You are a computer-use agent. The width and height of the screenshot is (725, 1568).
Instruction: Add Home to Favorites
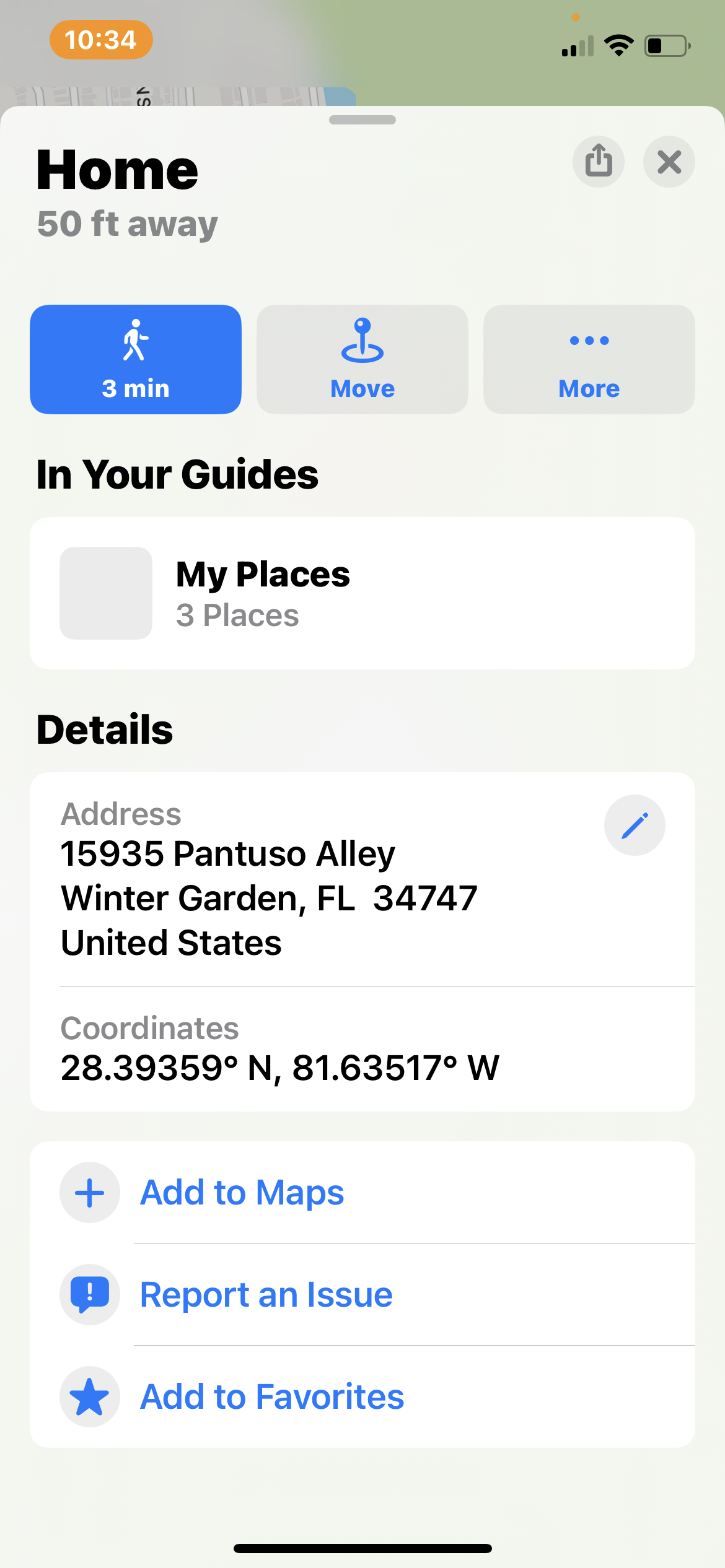[362, 1397]
